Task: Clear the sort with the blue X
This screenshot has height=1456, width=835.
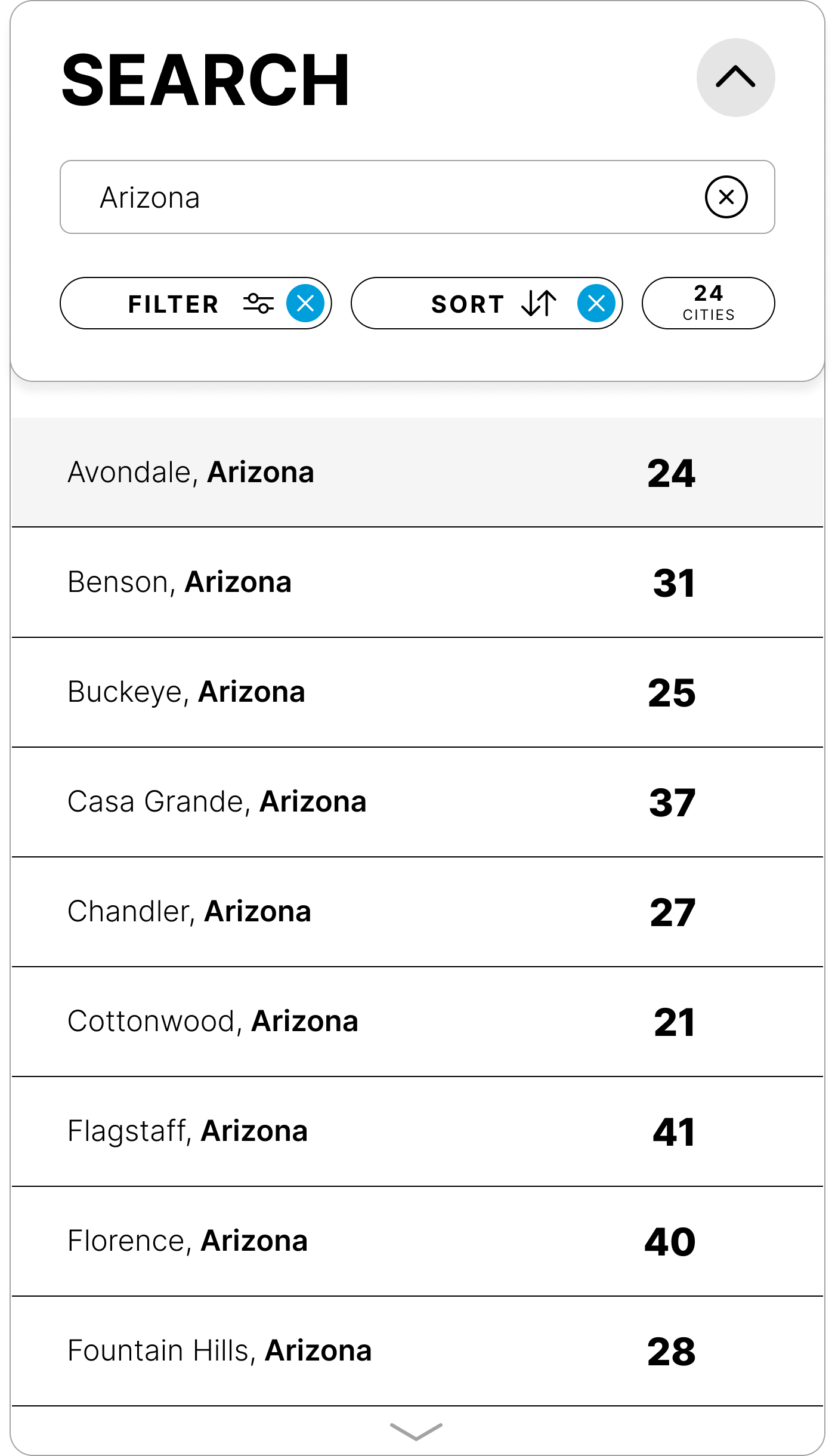Action: [596, 303]
